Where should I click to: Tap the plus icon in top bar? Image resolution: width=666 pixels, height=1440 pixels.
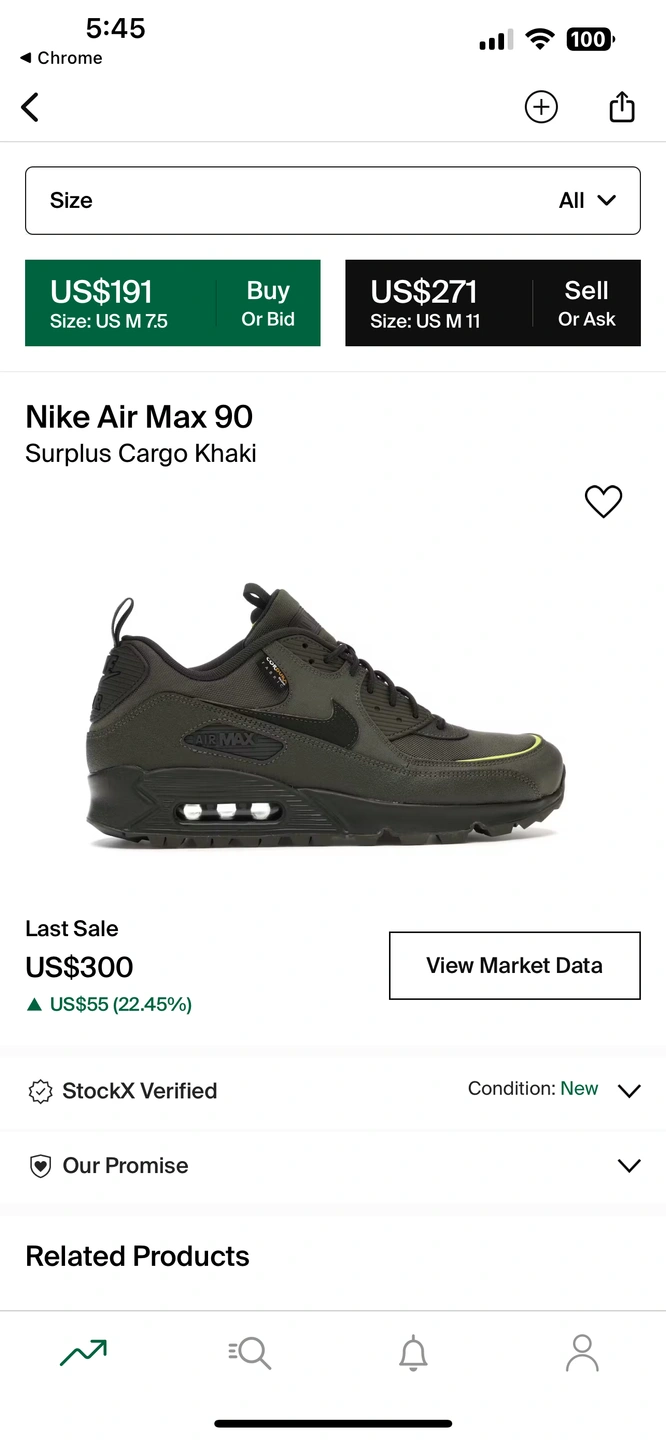[541, 107]
